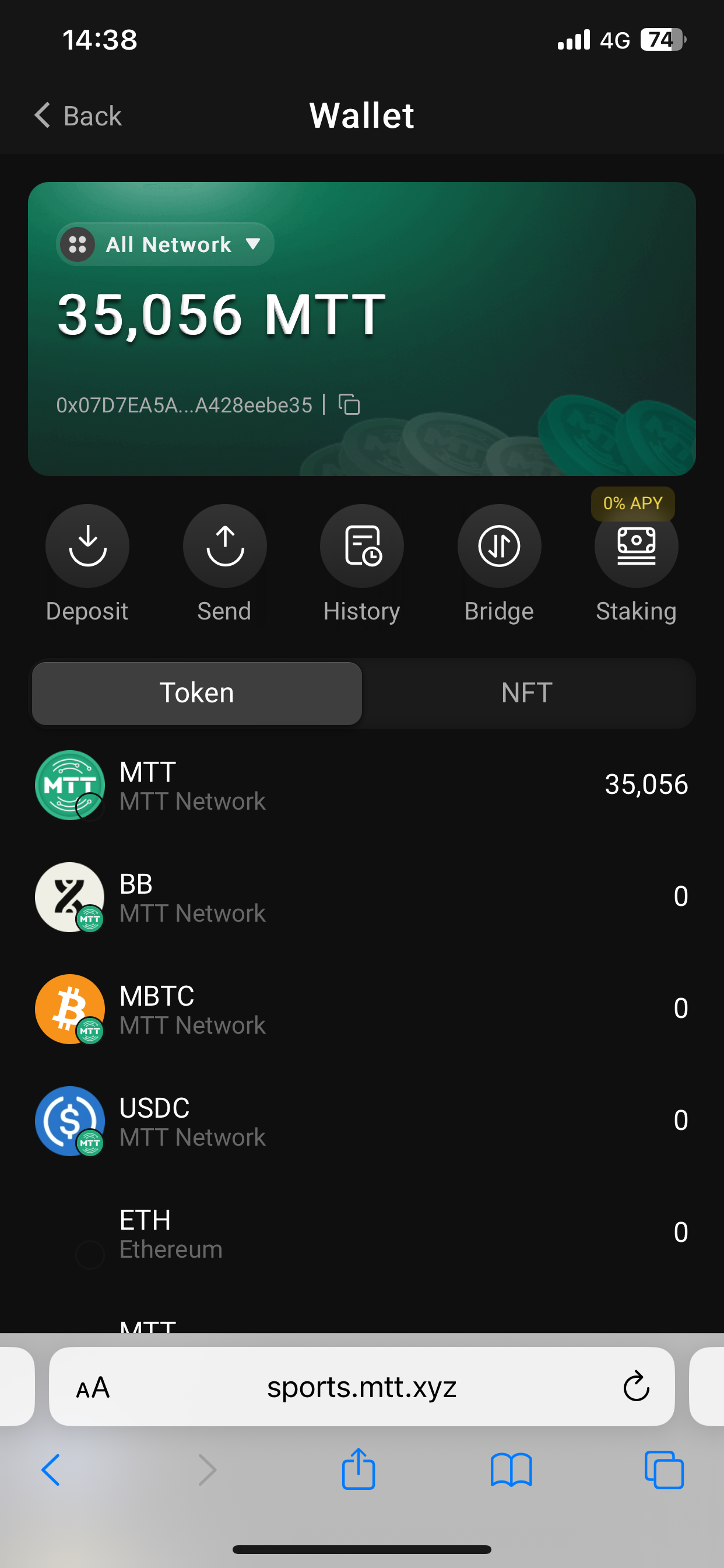Open the ETH Ethereum token row
This screenshot has width=724, height=1568.
pos(362,1233)
